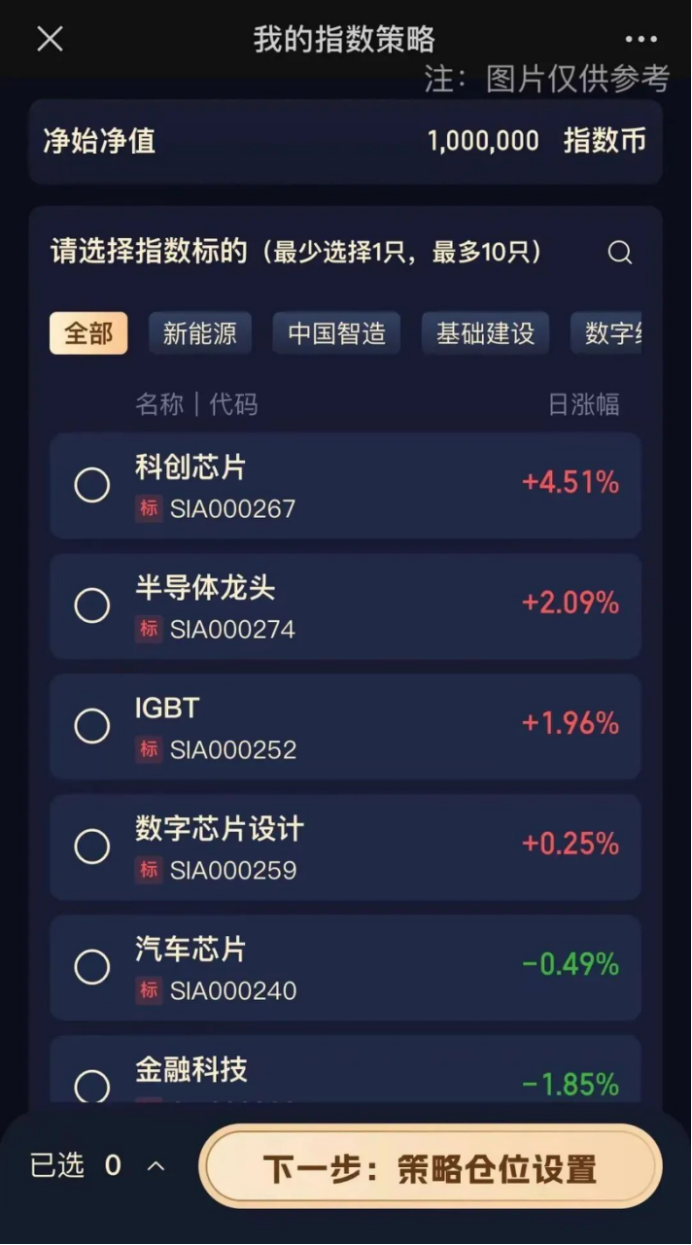This screenshot has width=692, height=1245.
Task: Filter by 基础建设 category
Action: (485, 333)
